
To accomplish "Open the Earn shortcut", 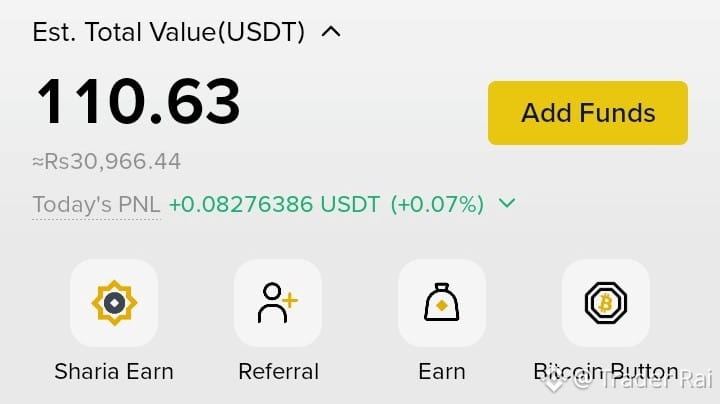I will [442, 303].
